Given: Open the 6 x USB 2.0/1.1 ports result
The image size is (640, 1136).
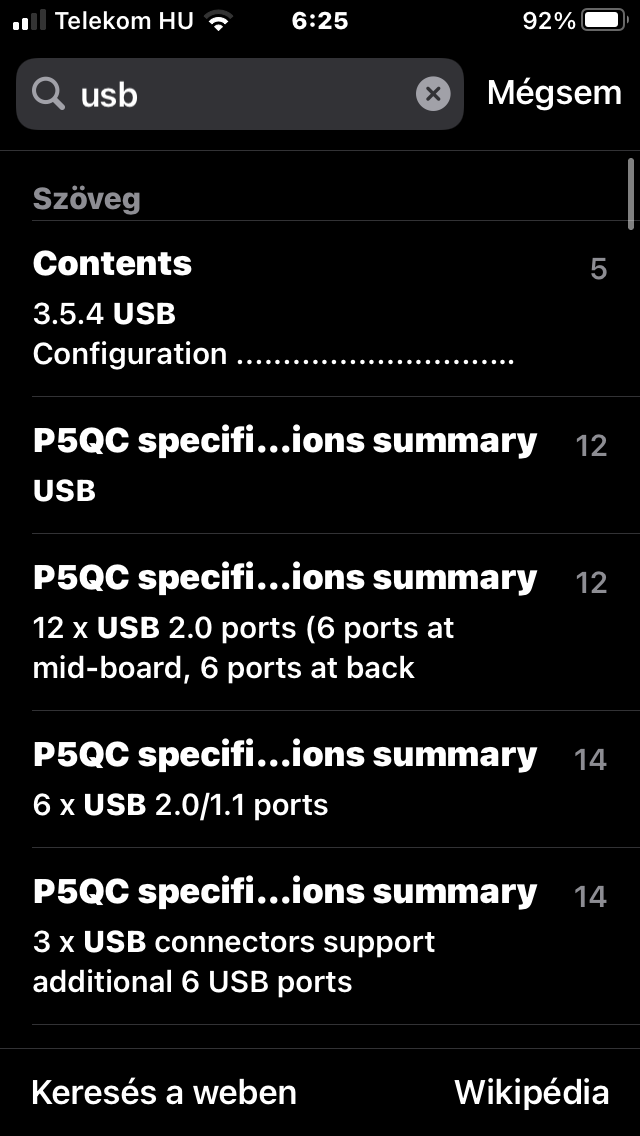Looking at the screenshot, I should pos(320,779).
